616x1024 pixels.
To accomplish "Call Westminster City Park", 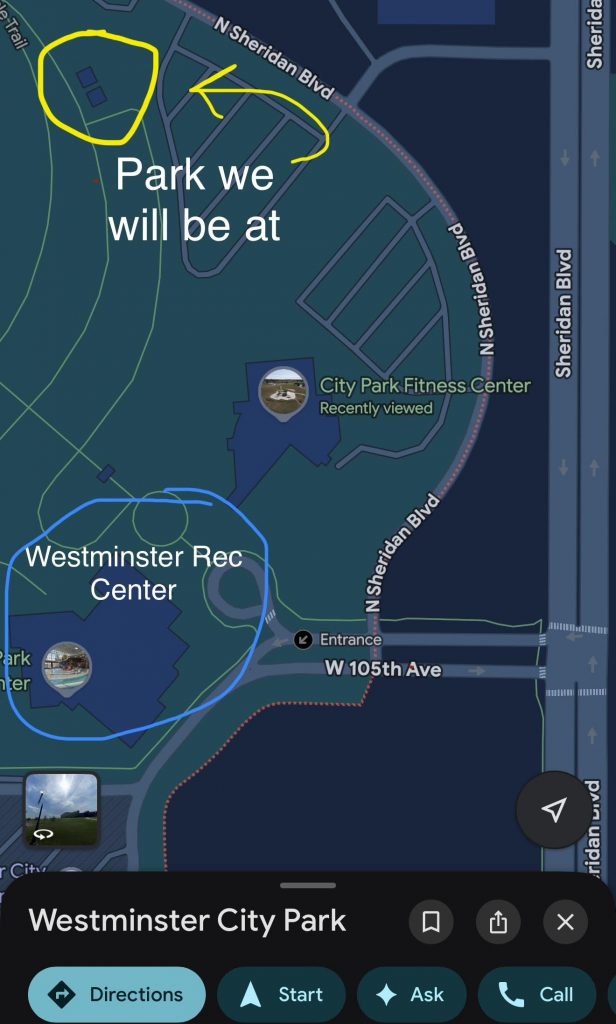I will [537, 994].
